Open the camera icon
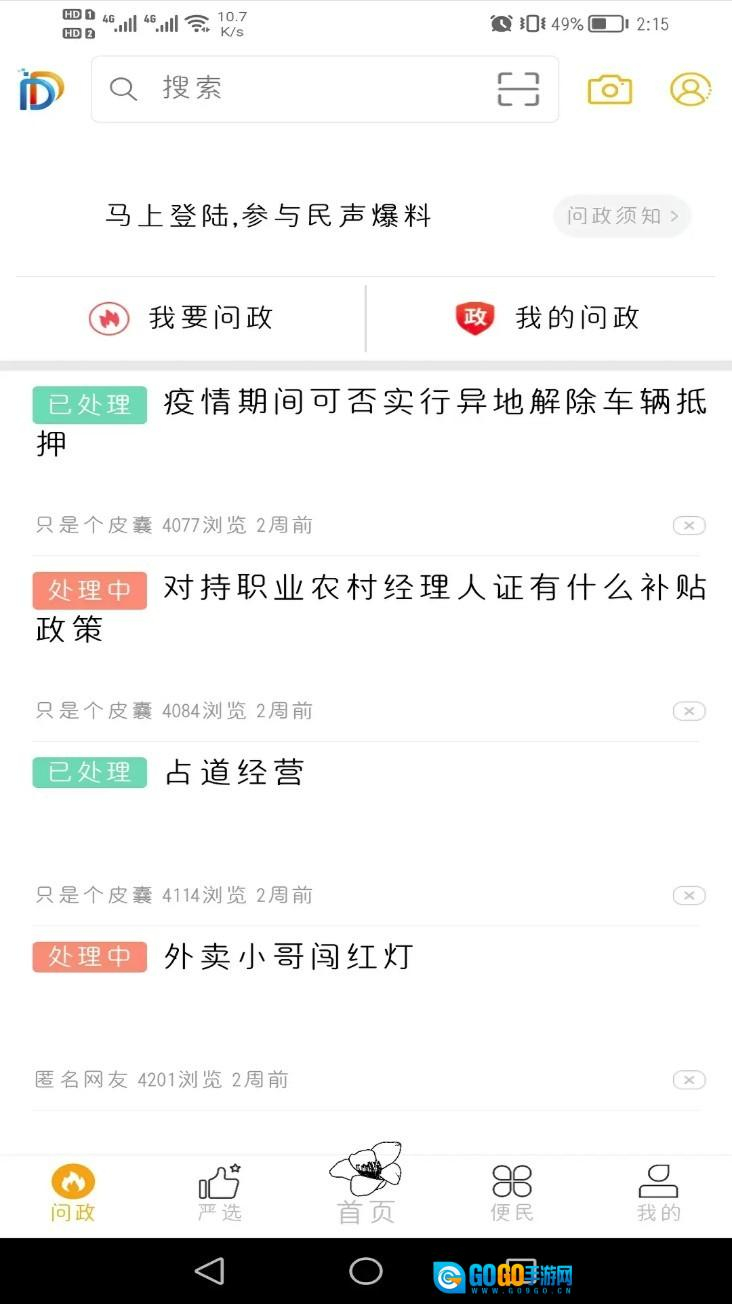 [609, 89]
